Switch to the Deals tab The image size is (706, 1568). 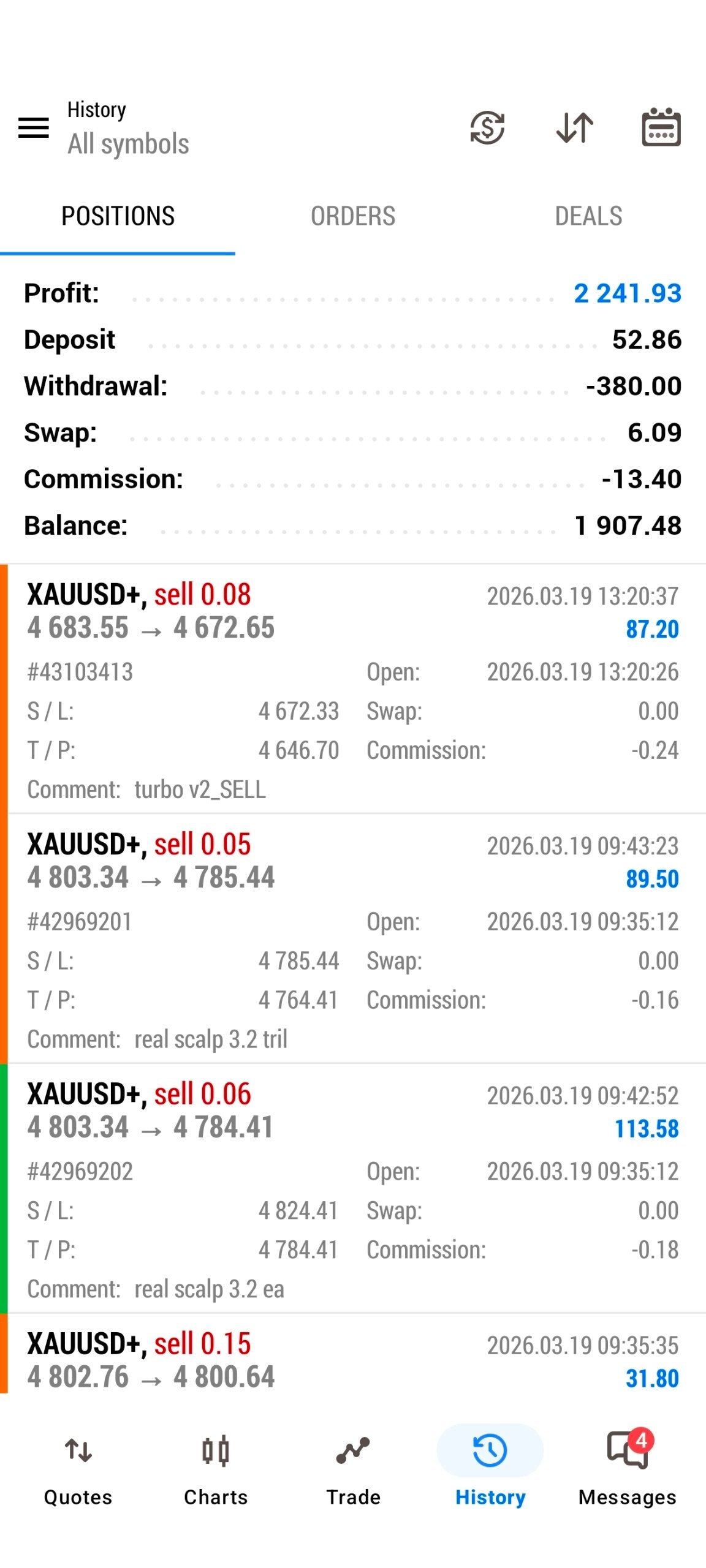(x=588, y=216)
